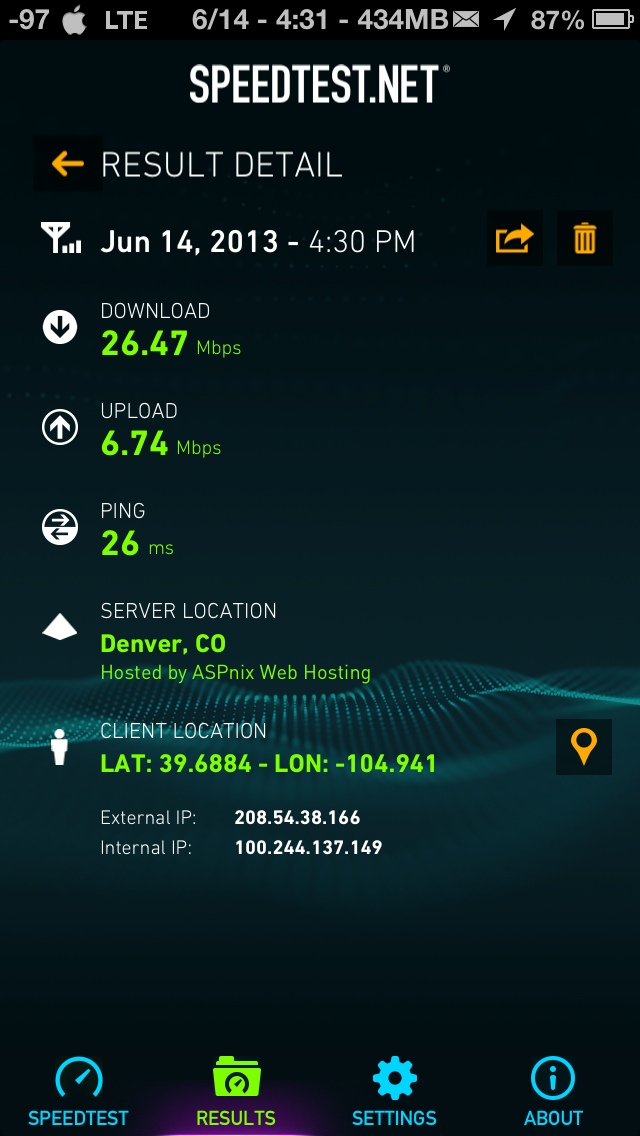Open the client location map pin
Viewport: 640px width, 1136px height.
[x=583, y=747]
